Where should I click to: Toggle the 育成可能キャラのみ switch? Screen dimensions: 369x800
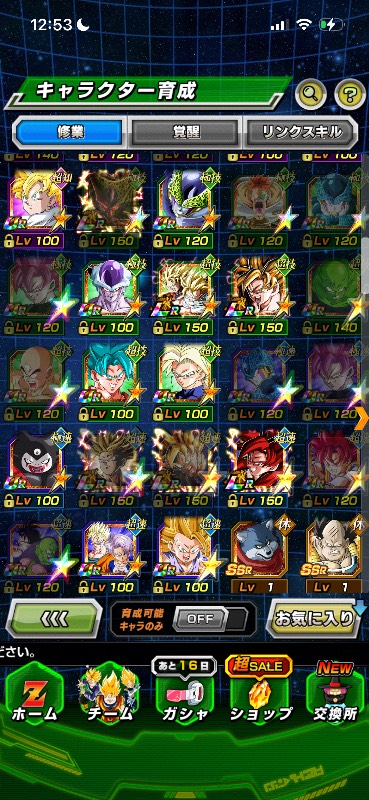tap(210, 619)
